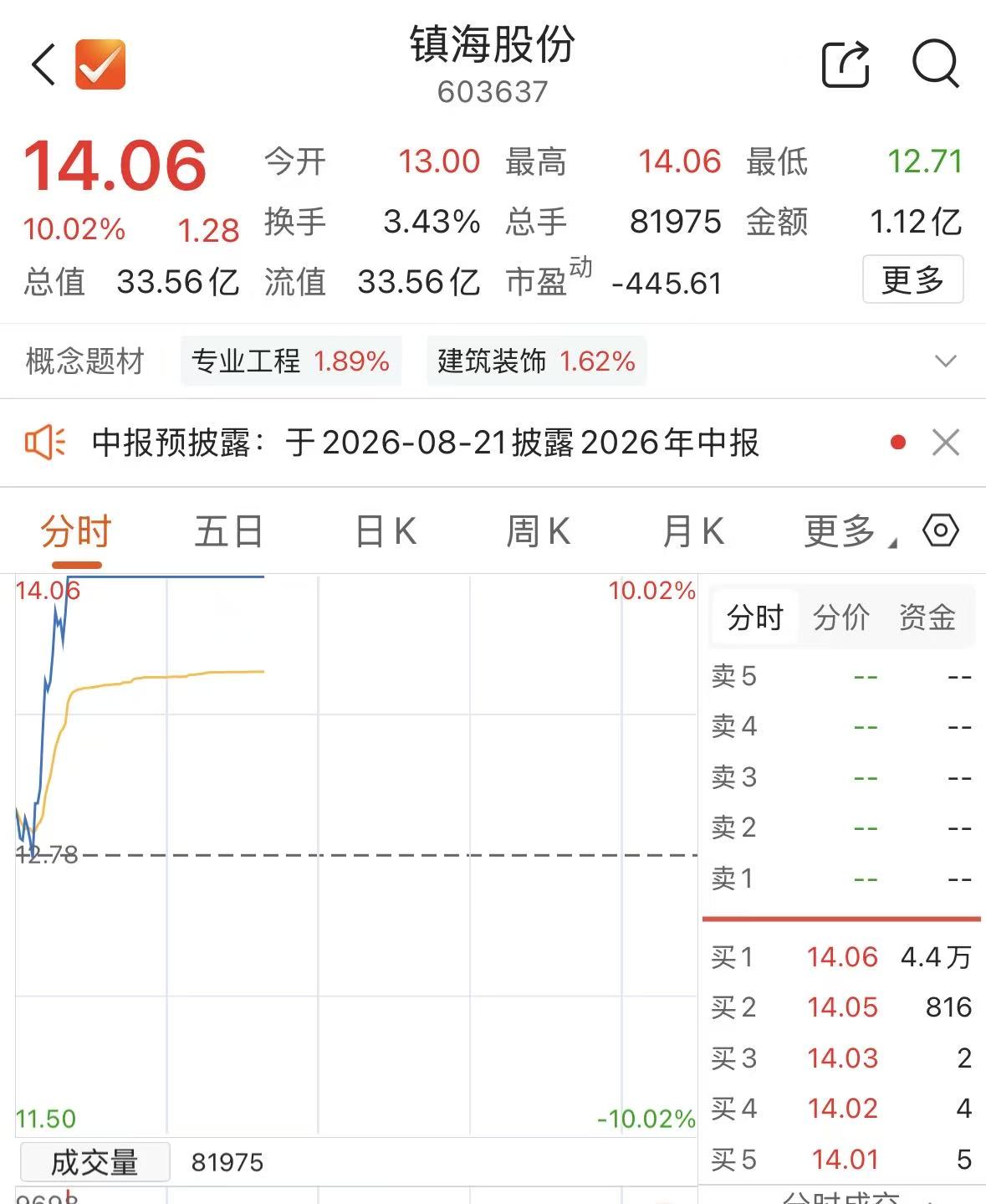
Task: Select the 资金 tab in order panel
Action: pos(927,617)
